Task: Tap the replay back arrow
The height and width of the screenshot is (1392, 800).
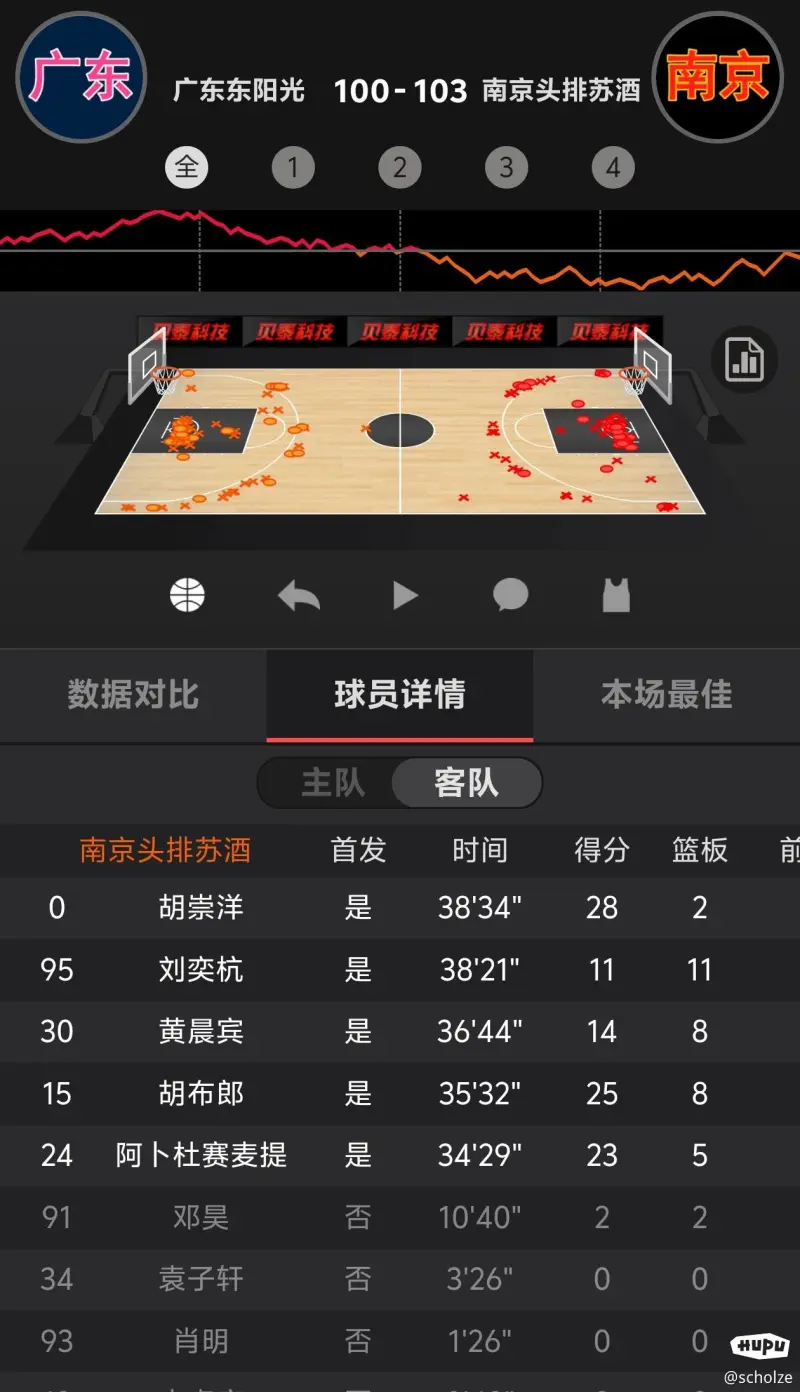Action: 298,597
